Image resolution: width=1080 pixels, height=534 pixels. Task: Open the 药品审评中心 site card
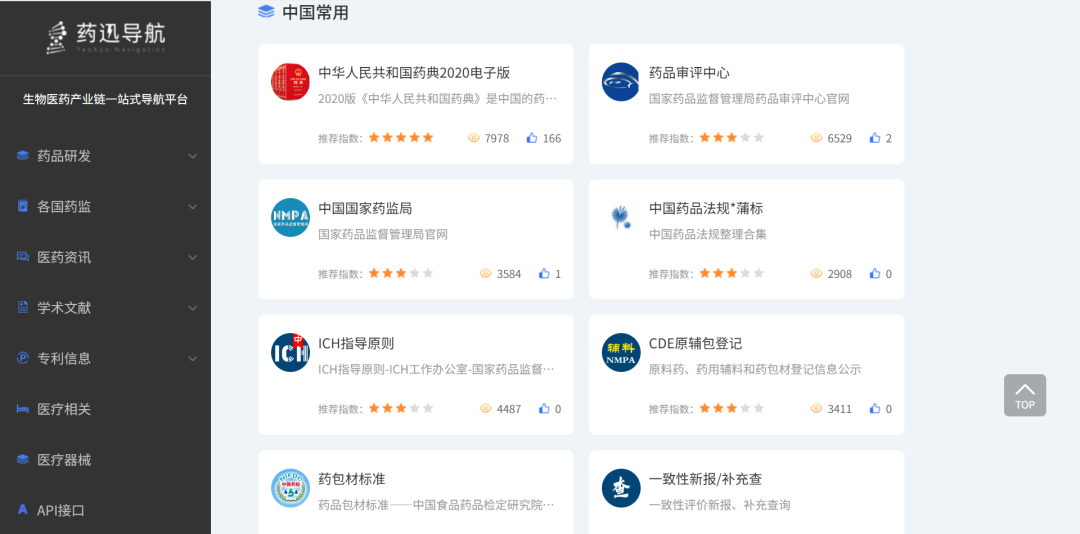point(689,73)
